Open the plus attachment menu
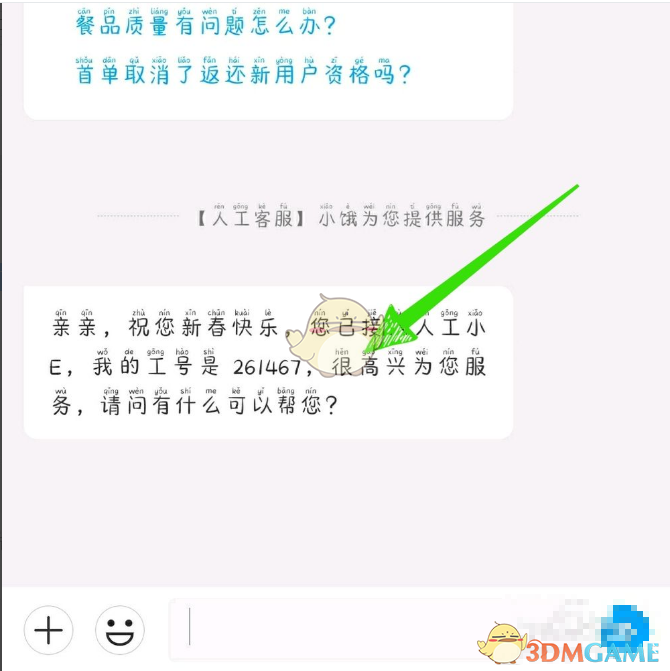This screenshot has height=671, width=670. (x=48, y=630)
